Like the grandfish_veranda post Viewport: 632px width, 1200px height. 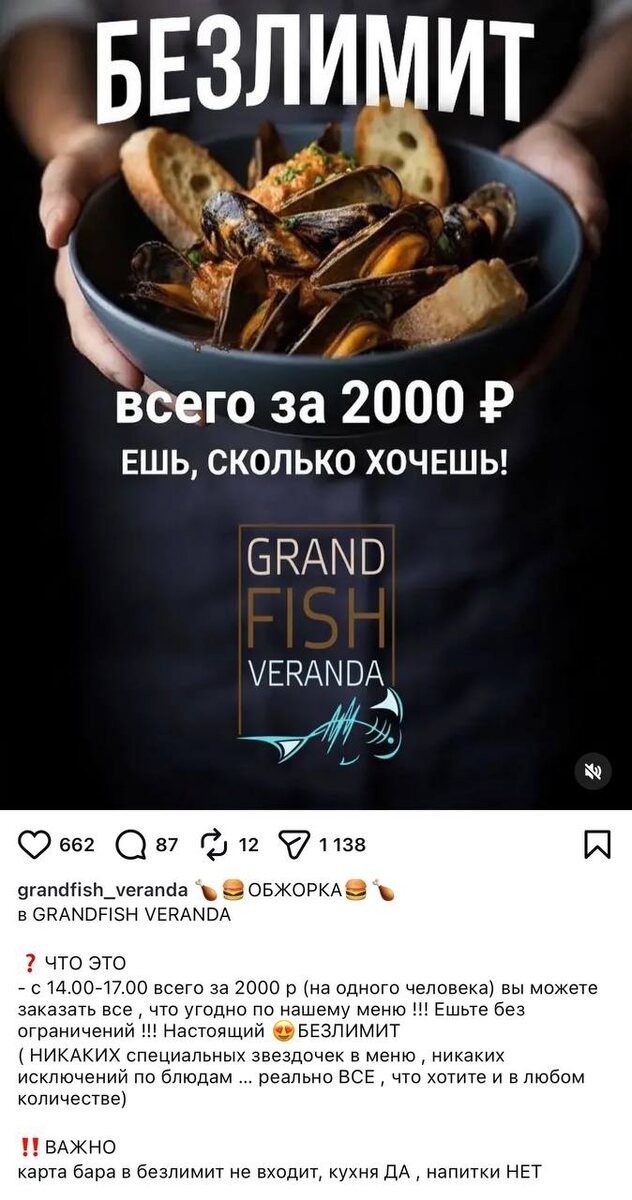35,845
